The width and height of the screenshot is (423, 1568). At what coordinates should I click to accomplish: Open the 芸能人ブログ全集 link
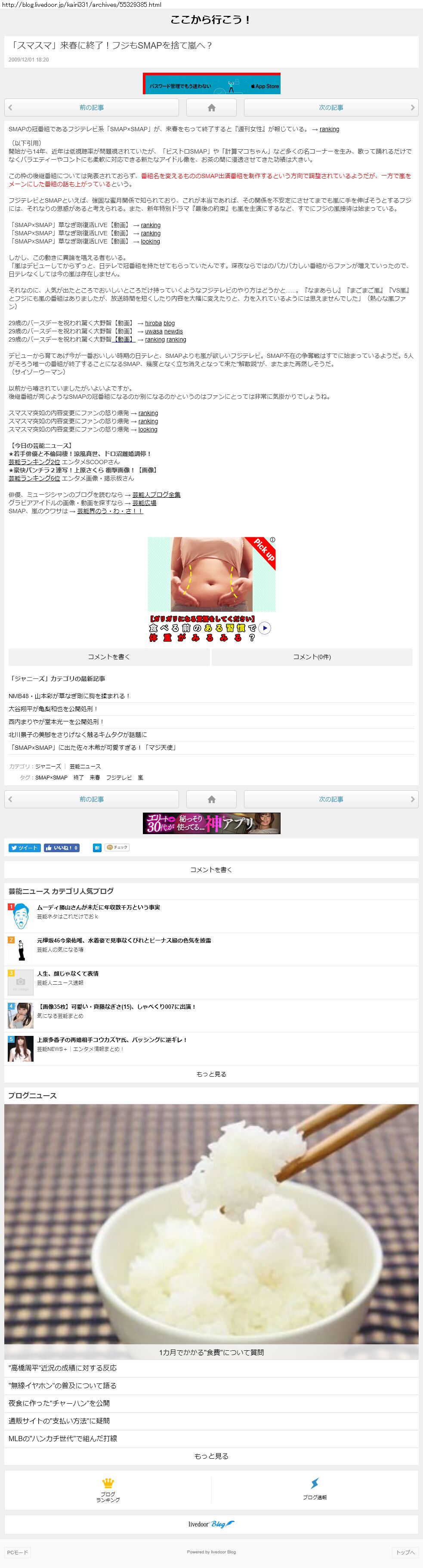tap(156, 494)
